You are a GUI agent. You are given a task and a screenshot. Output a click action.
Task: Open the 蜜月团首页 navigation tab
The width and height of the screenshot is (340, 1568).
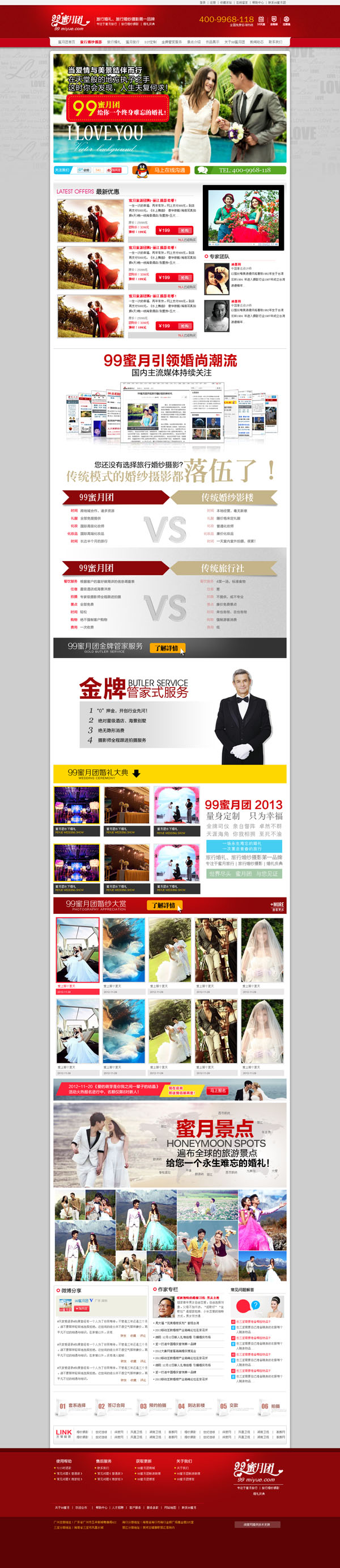(66, 42)
